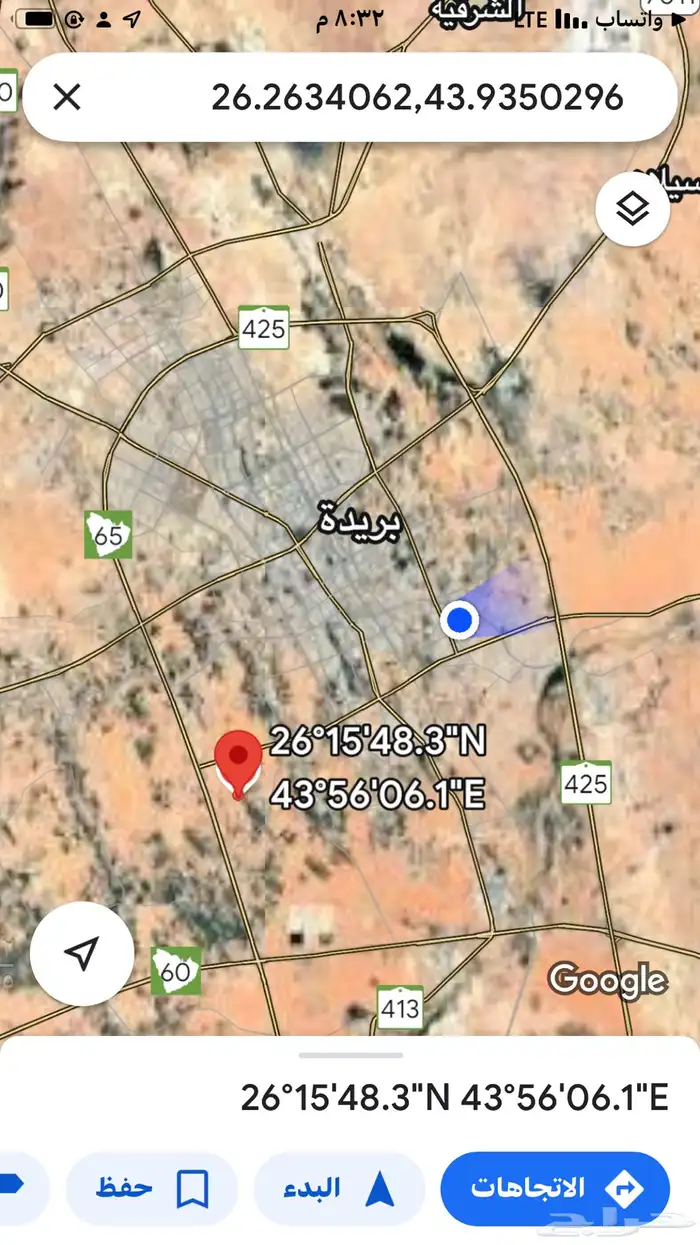700x1245 pixels.
Task: Open the map layers selector
Action: click(632, 210)
